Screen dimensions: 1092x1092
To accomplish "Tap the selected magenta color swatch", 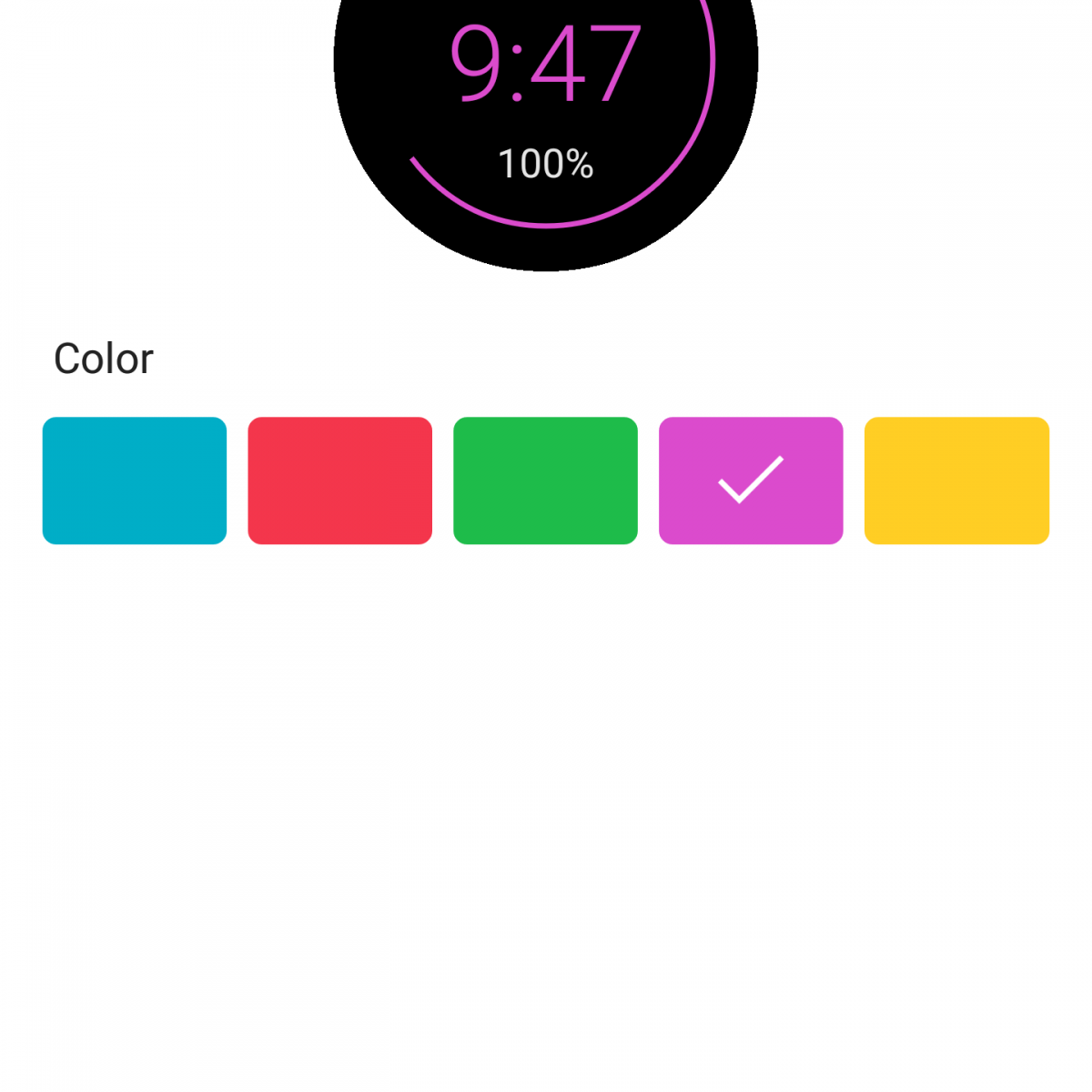I will click(751, 480).
